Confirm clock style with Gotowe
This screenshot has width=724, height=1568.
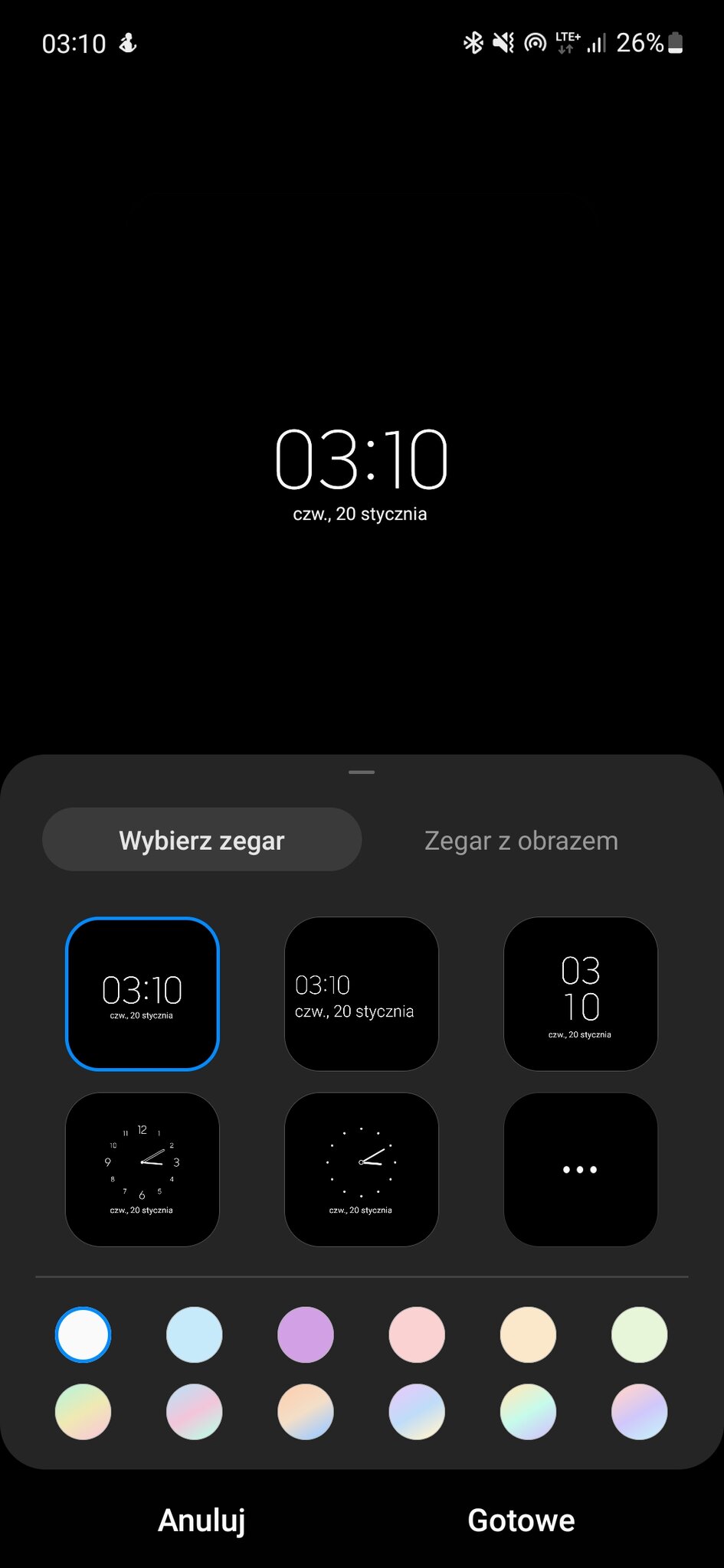coord(521,1520)
